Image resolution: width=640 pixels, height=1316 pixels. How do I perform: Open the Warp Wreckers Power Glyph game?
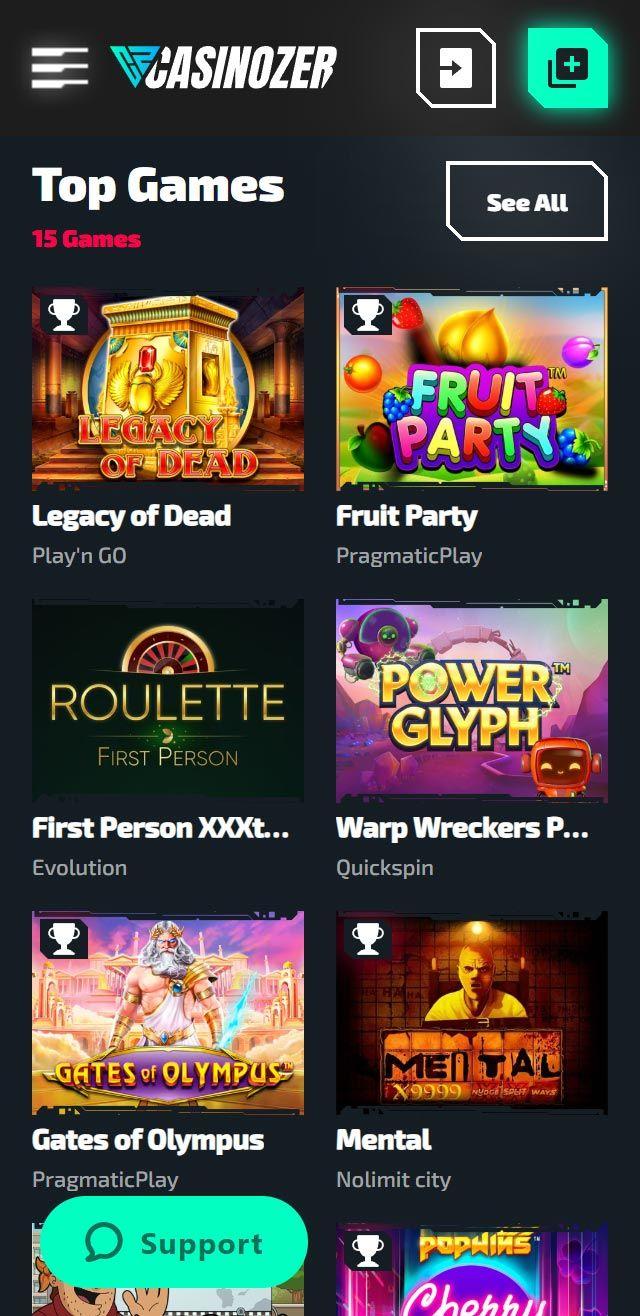472,702
